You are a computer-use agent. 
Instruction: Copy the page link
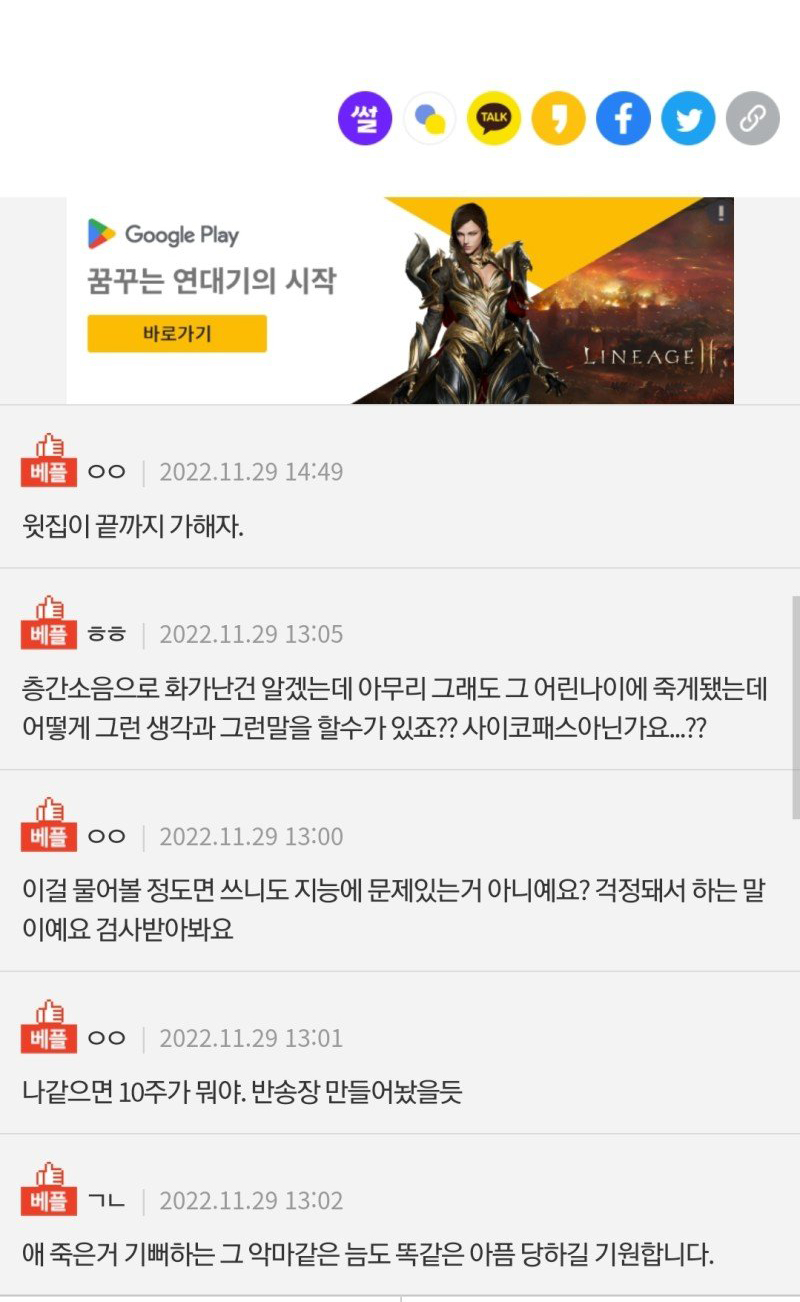(x=752, y=118)
